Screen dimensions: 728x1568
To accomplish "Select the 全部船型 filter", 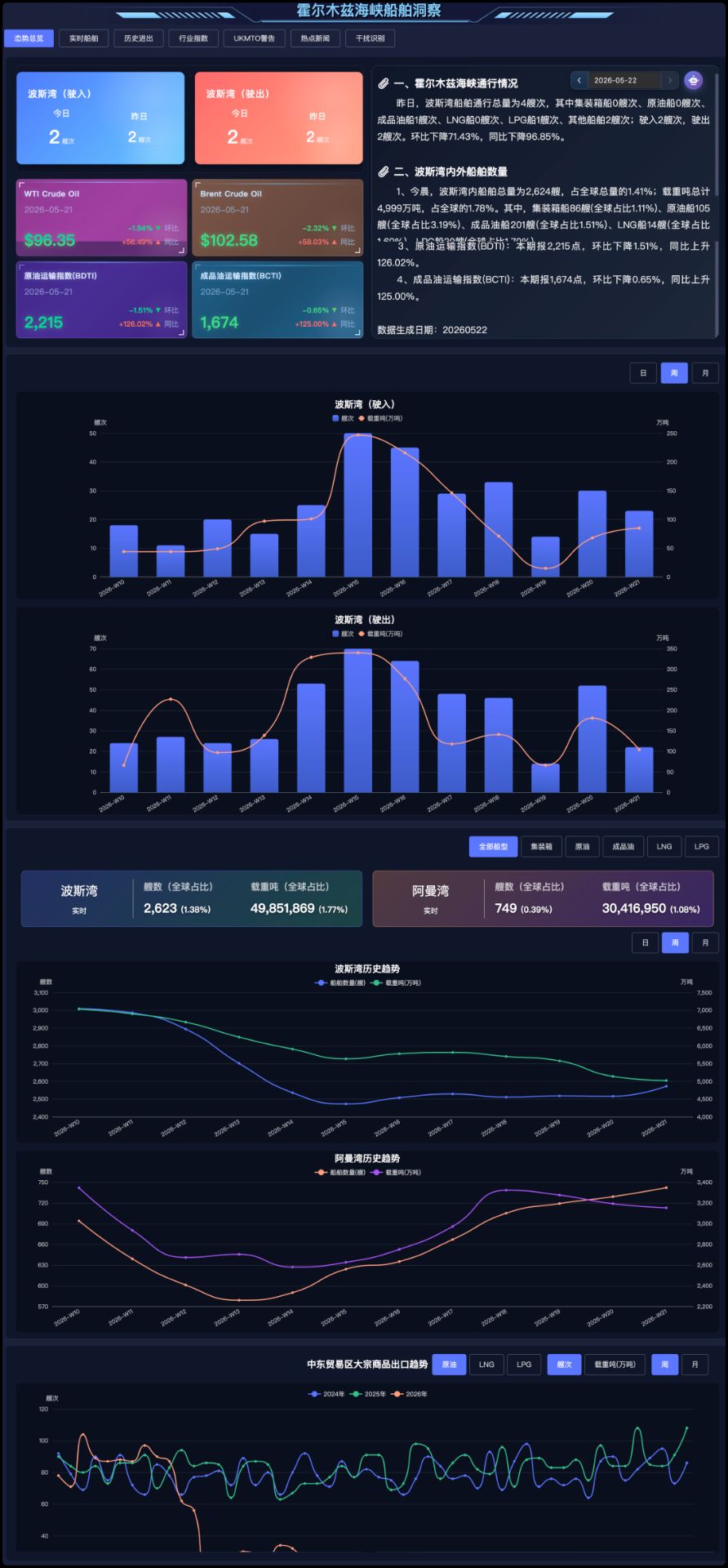I will point(493,847).
